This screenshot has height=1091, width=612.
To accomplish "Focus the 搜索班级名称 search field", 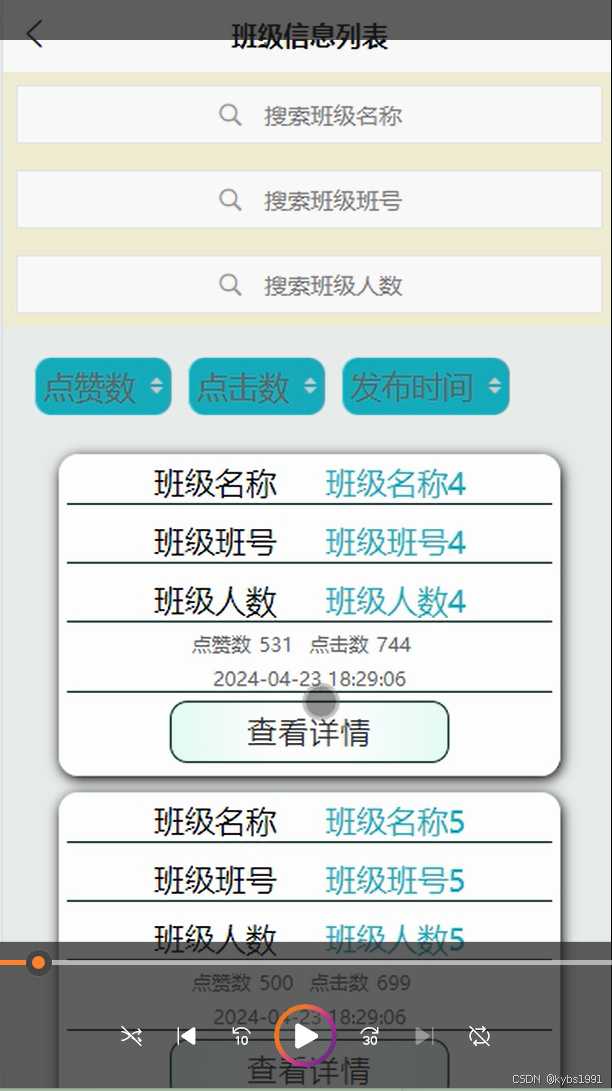I will (309, 115).
